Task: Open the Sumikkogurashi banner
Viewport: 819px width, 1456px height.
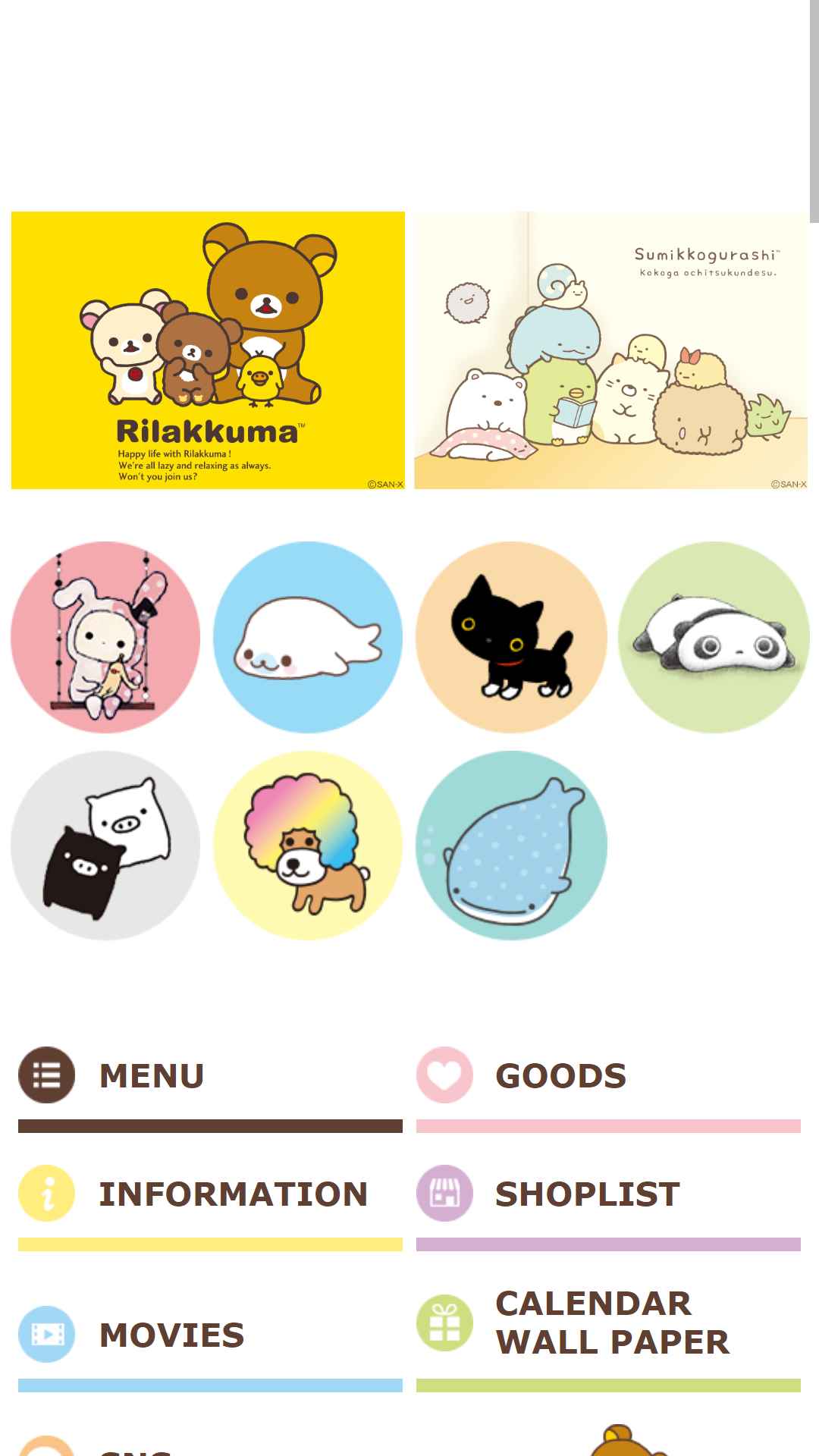Action: pos(611,350)
